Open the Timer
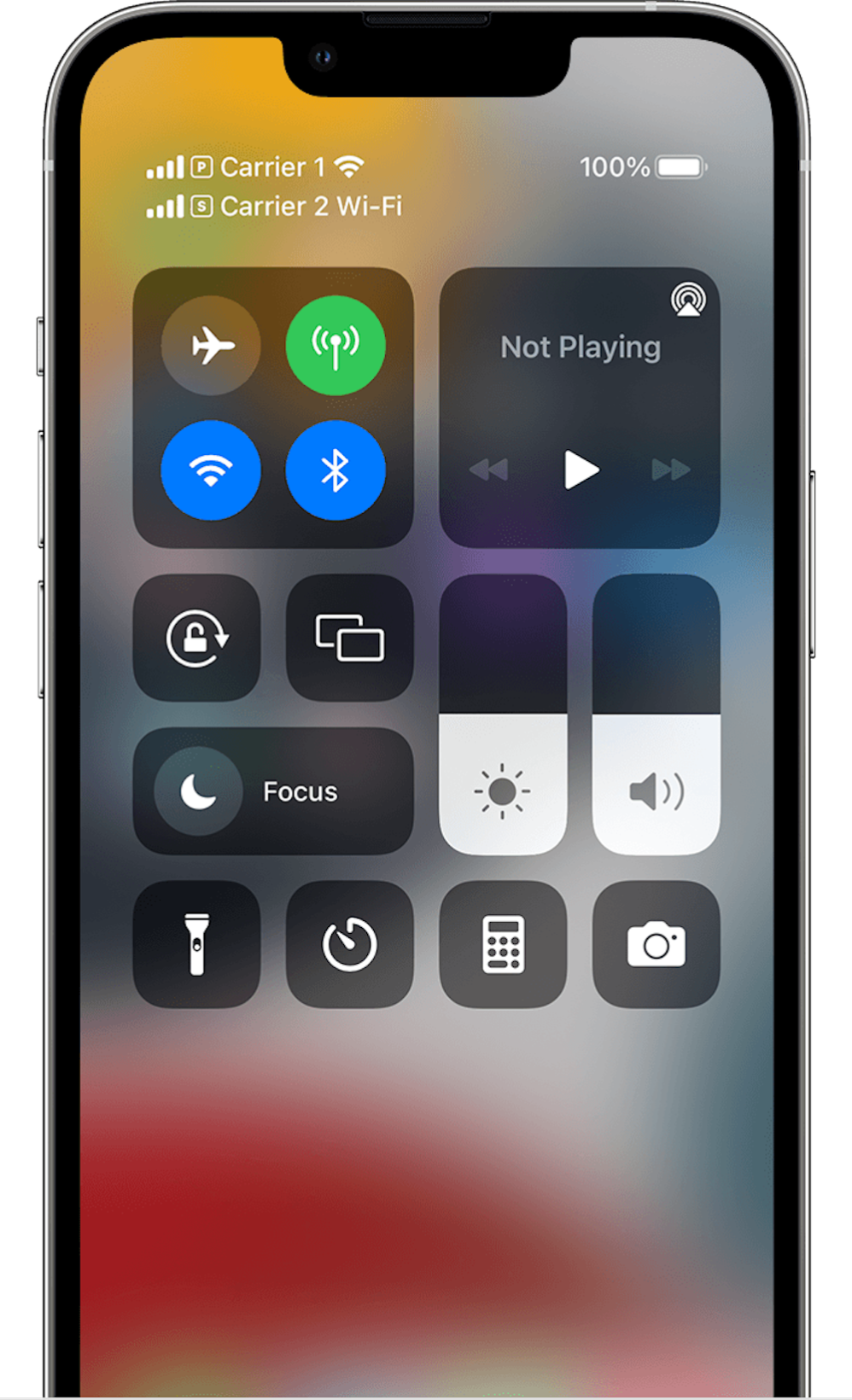This screenshot has height=1400, width=852. pos(350,944)
